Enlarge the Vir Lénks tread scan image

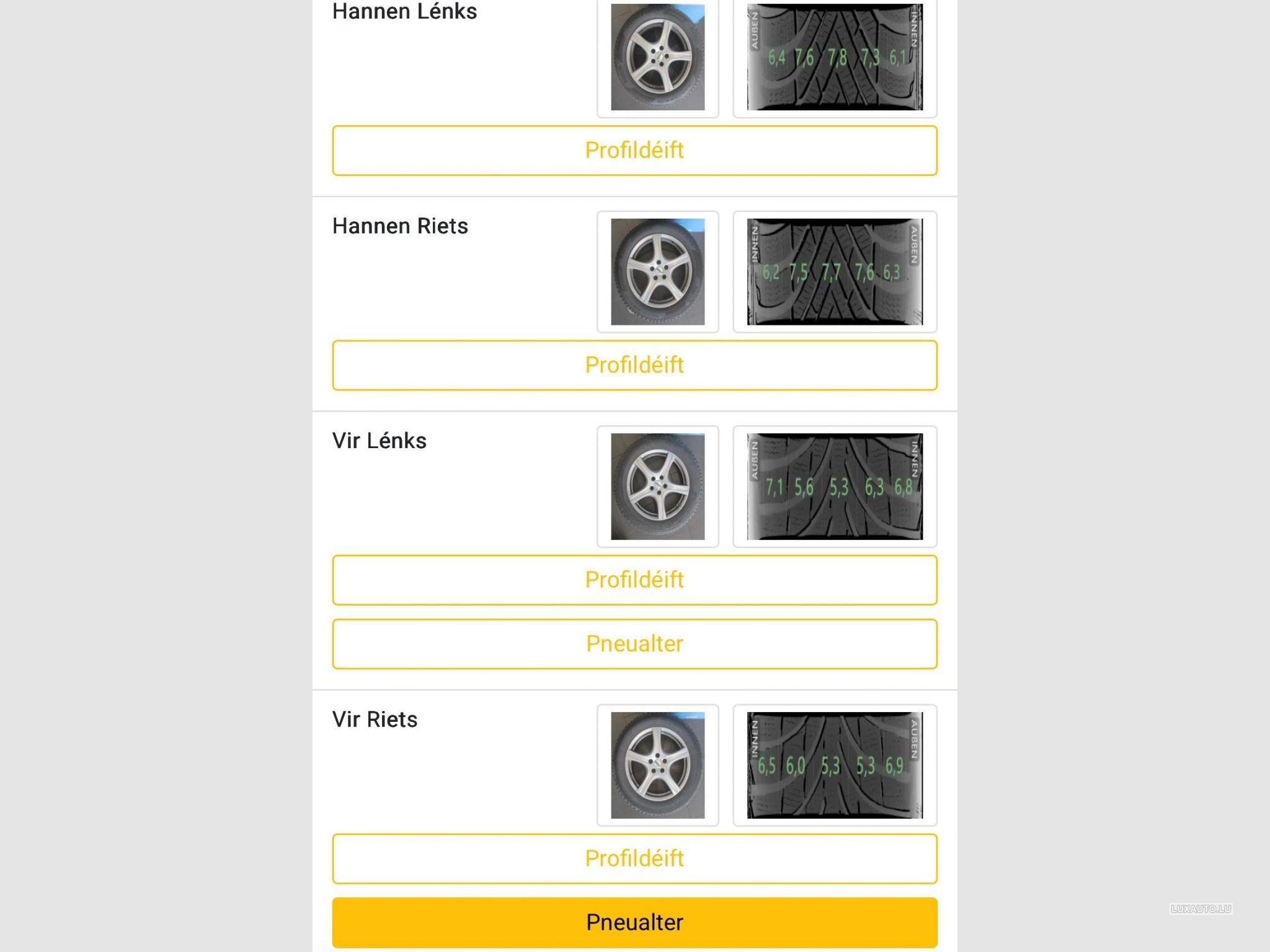coord(834,487)
